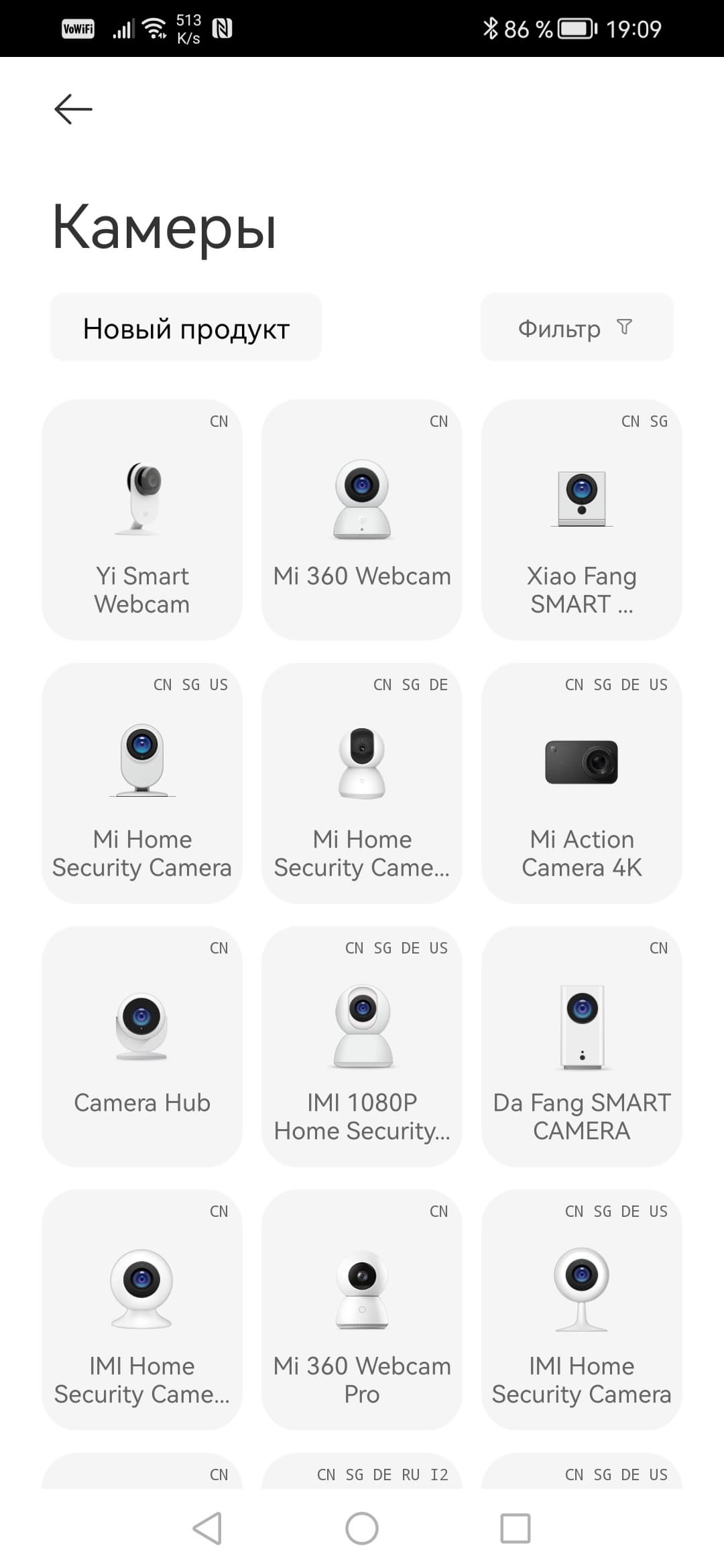Tap the system home button
Viewport: 724px width, 1568px height.
362,1529
